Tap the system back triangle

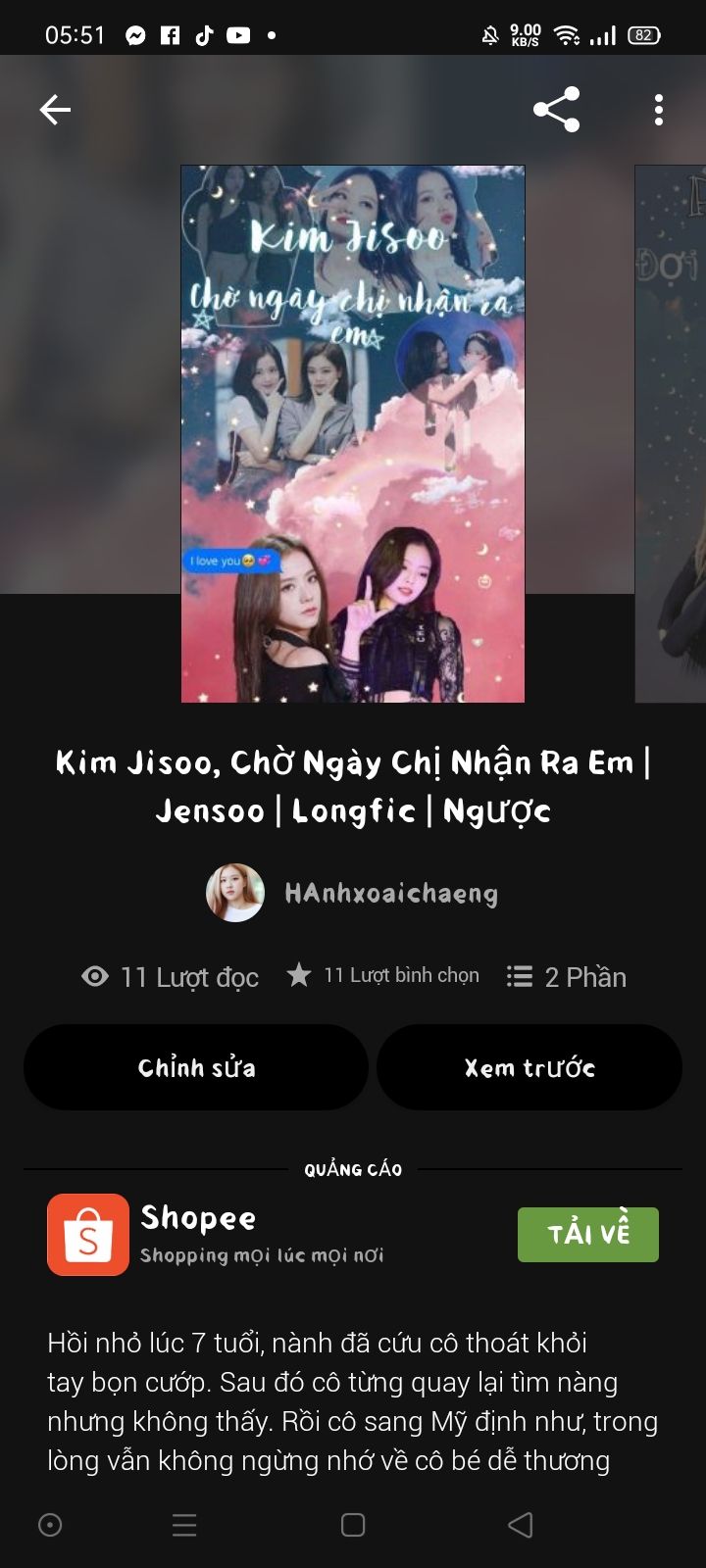tap(521, 1525)
